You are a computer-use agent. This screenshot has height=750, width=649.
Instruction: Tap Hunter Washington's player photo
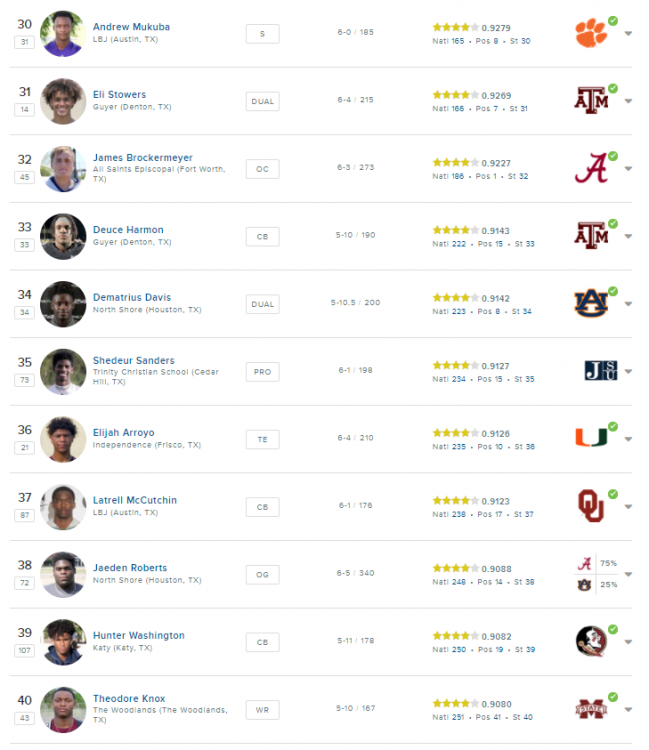63,642
